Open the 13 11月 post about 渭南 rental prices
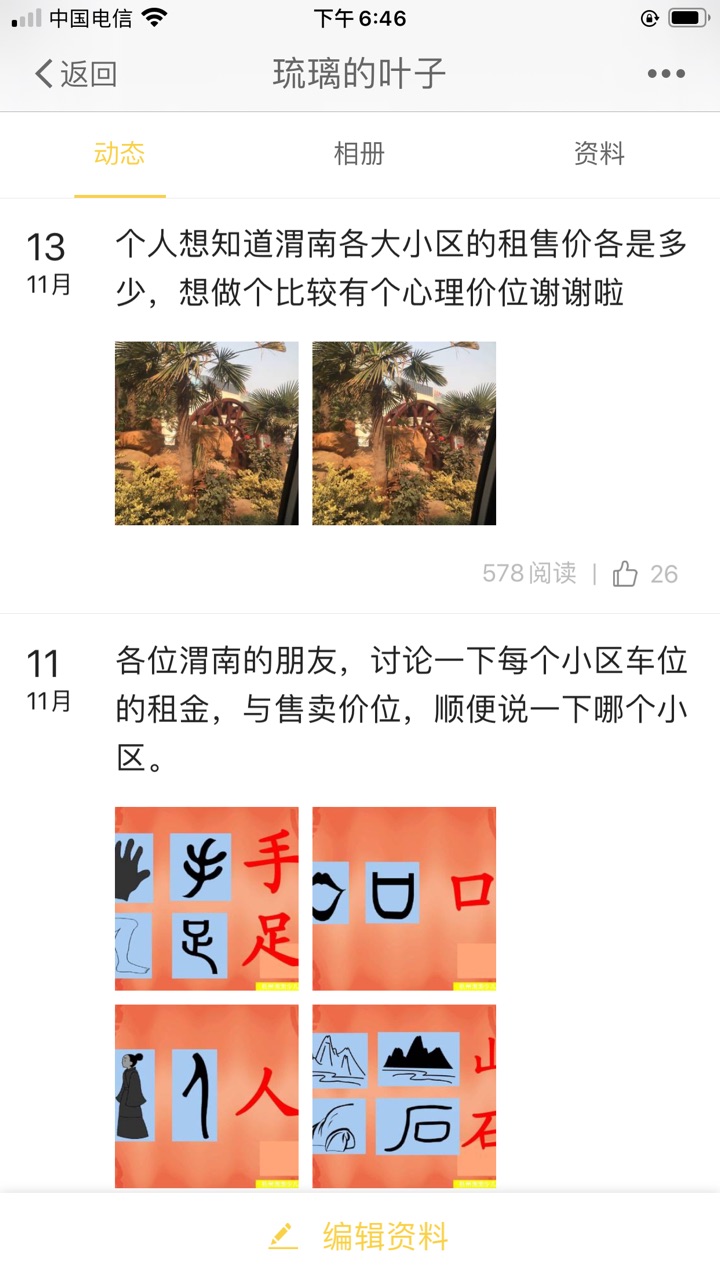The height and width of the screenshot is (1280, 720). 400,268
